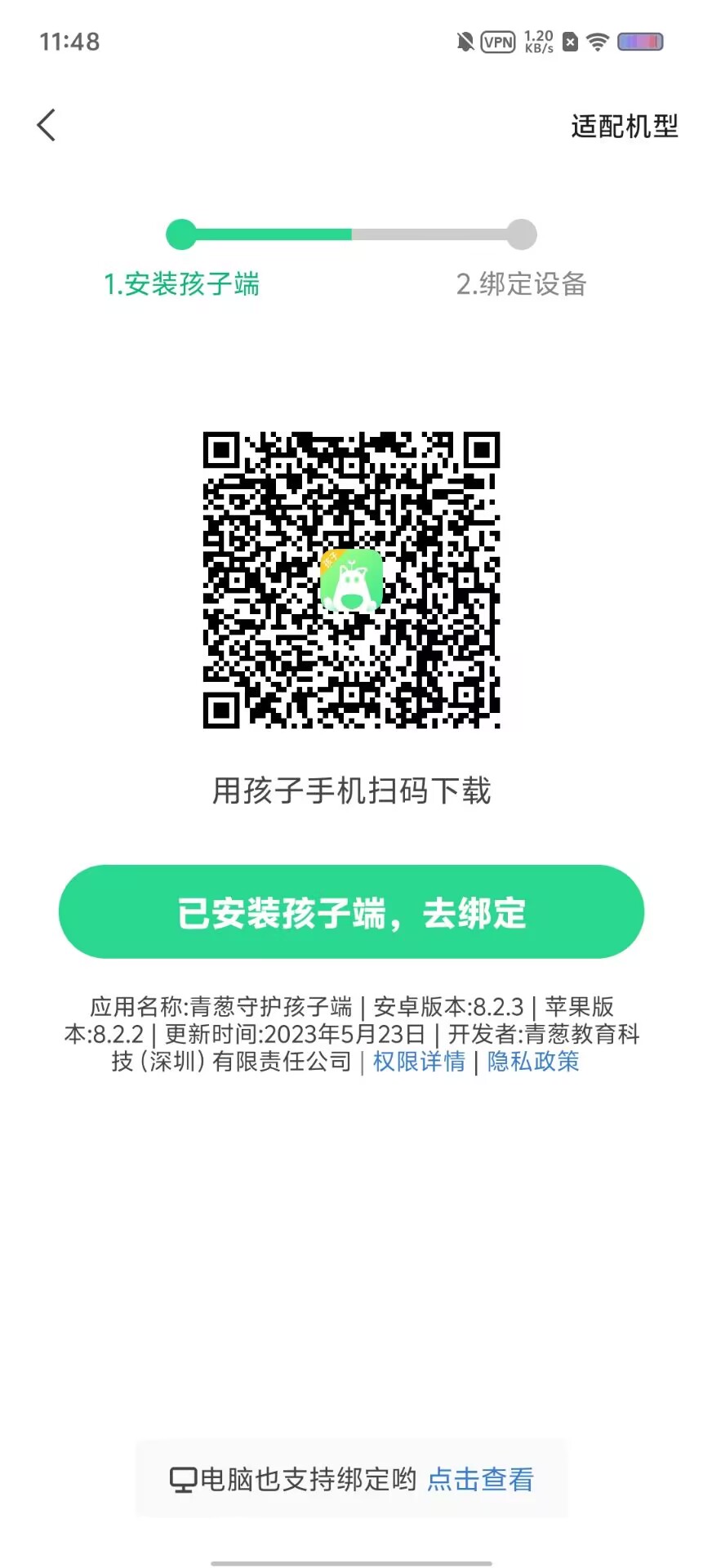The height and width of the screenshot is (1568, 703).
Task: View the 隐私政策 privacy policy
Action: click(533, 1062)
